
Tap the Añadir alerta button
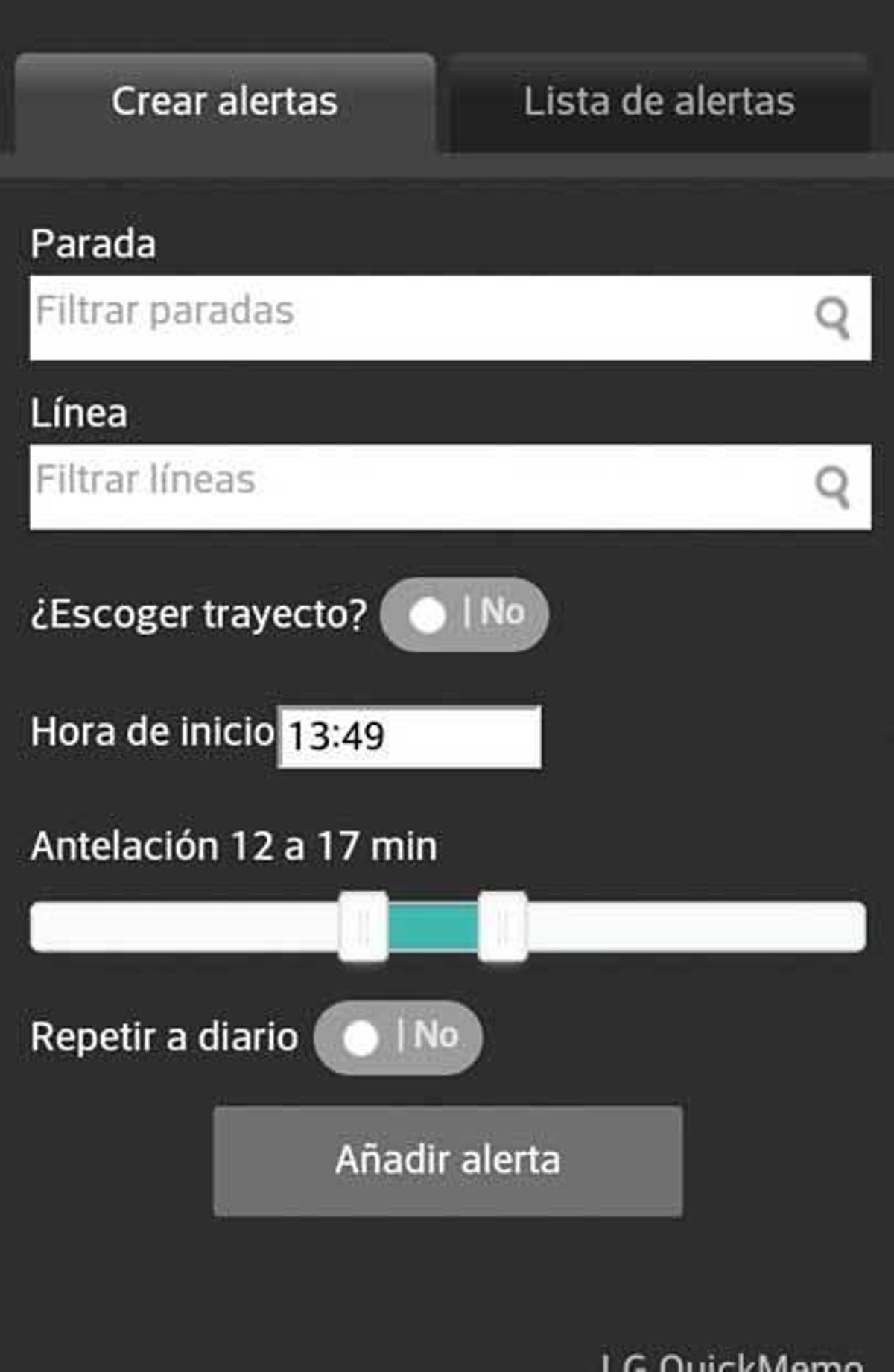point(448,1160)
